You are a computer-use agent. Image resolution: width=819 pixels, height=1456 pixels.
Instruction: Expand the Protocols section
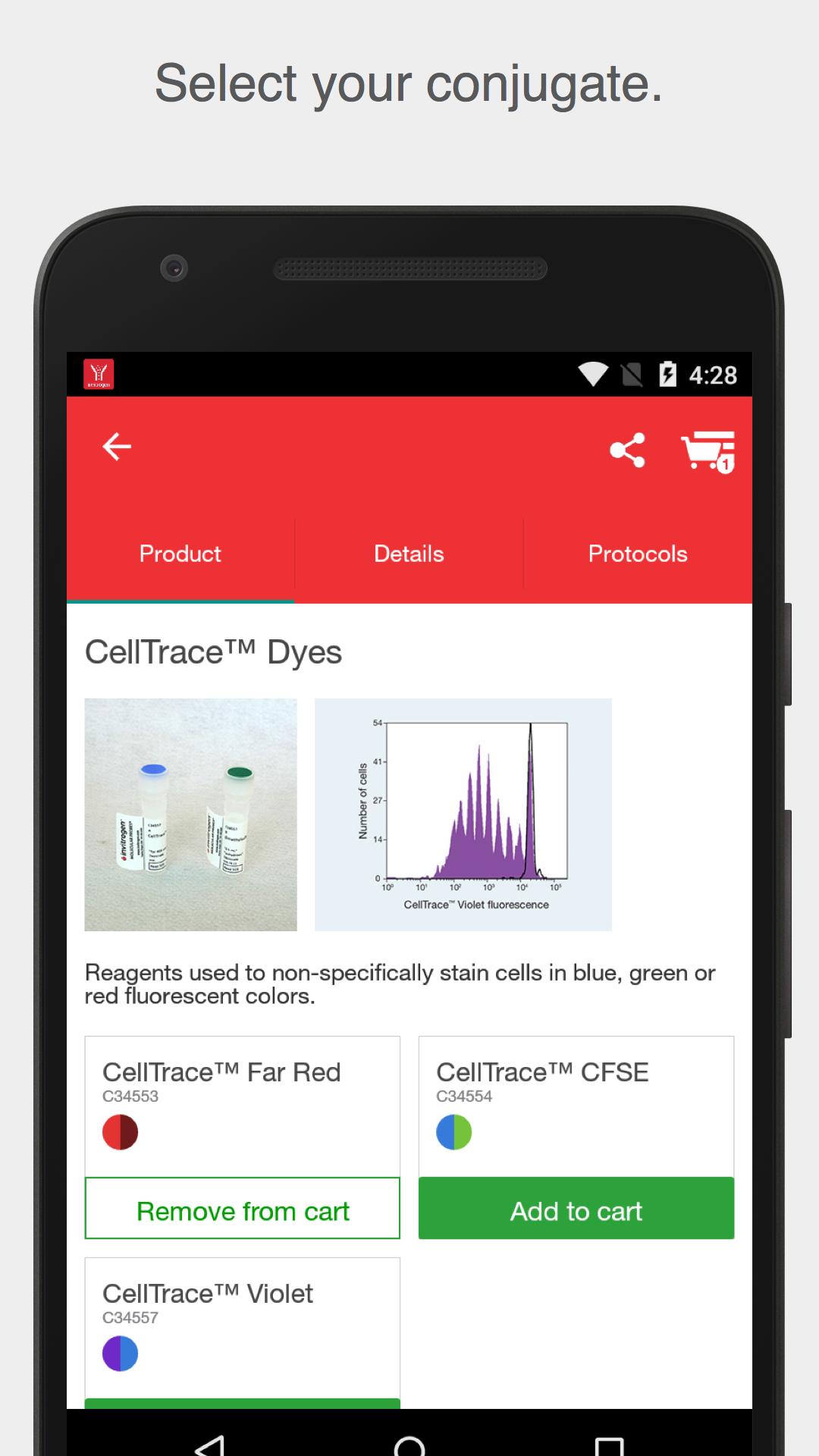click(x=638, y=554)
